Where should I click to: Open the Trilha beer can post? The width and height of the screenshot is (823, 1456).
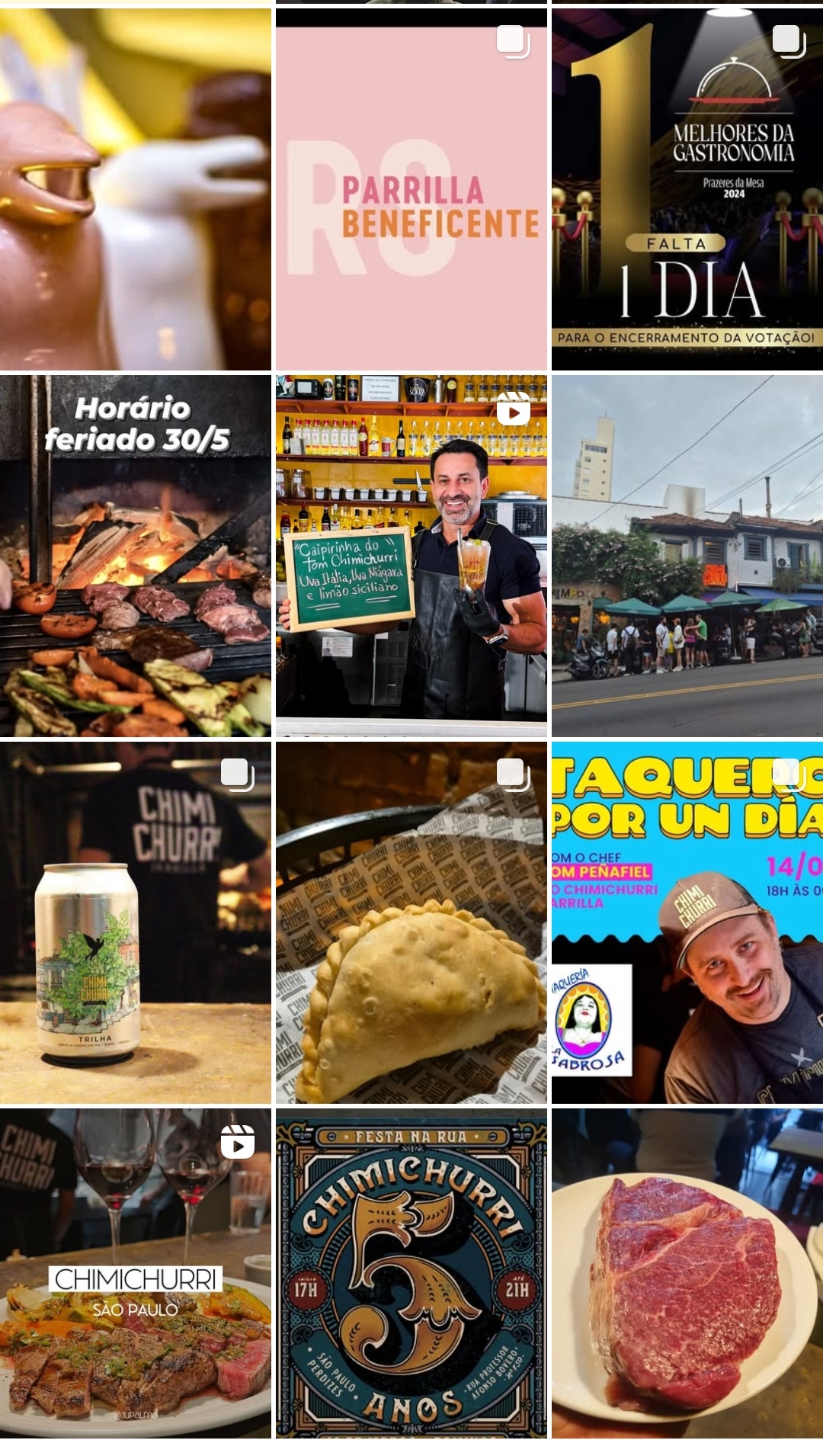tap(135, 922)
